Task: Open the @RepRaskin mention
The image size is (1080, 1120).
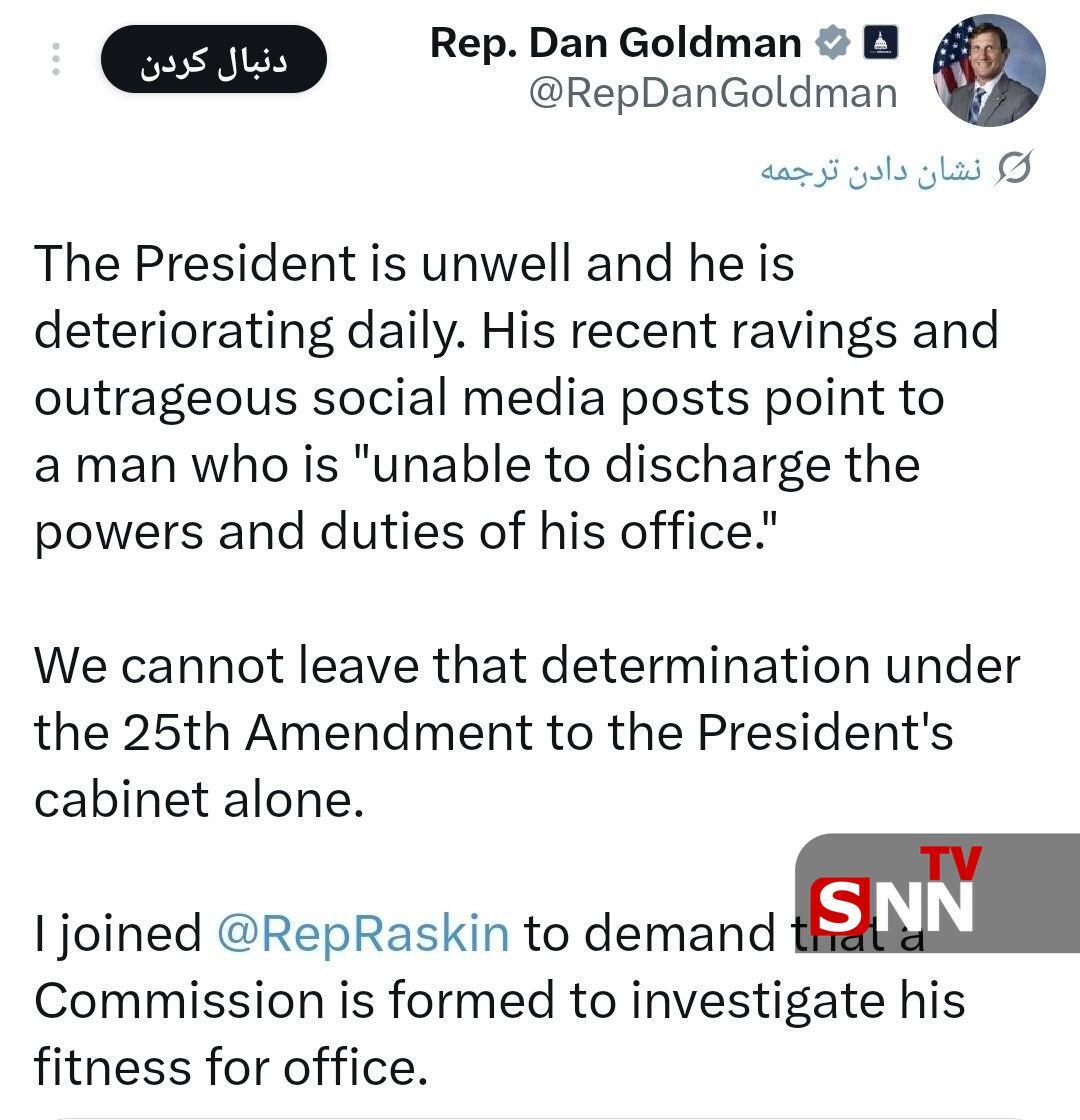Action: 363,933
